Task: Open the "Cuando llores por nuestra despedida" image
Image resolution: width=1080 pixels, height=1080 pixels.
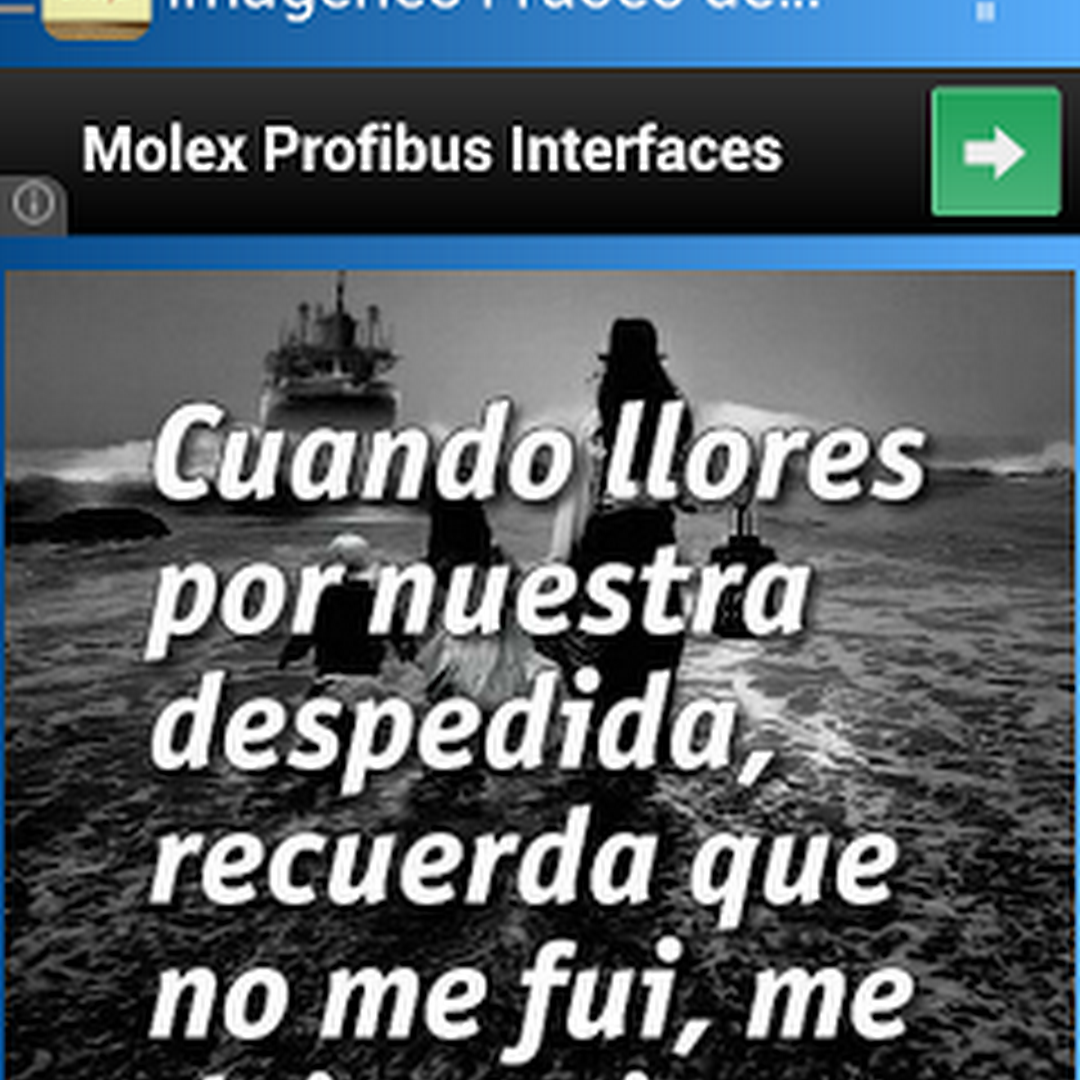Action: [540, 675]
